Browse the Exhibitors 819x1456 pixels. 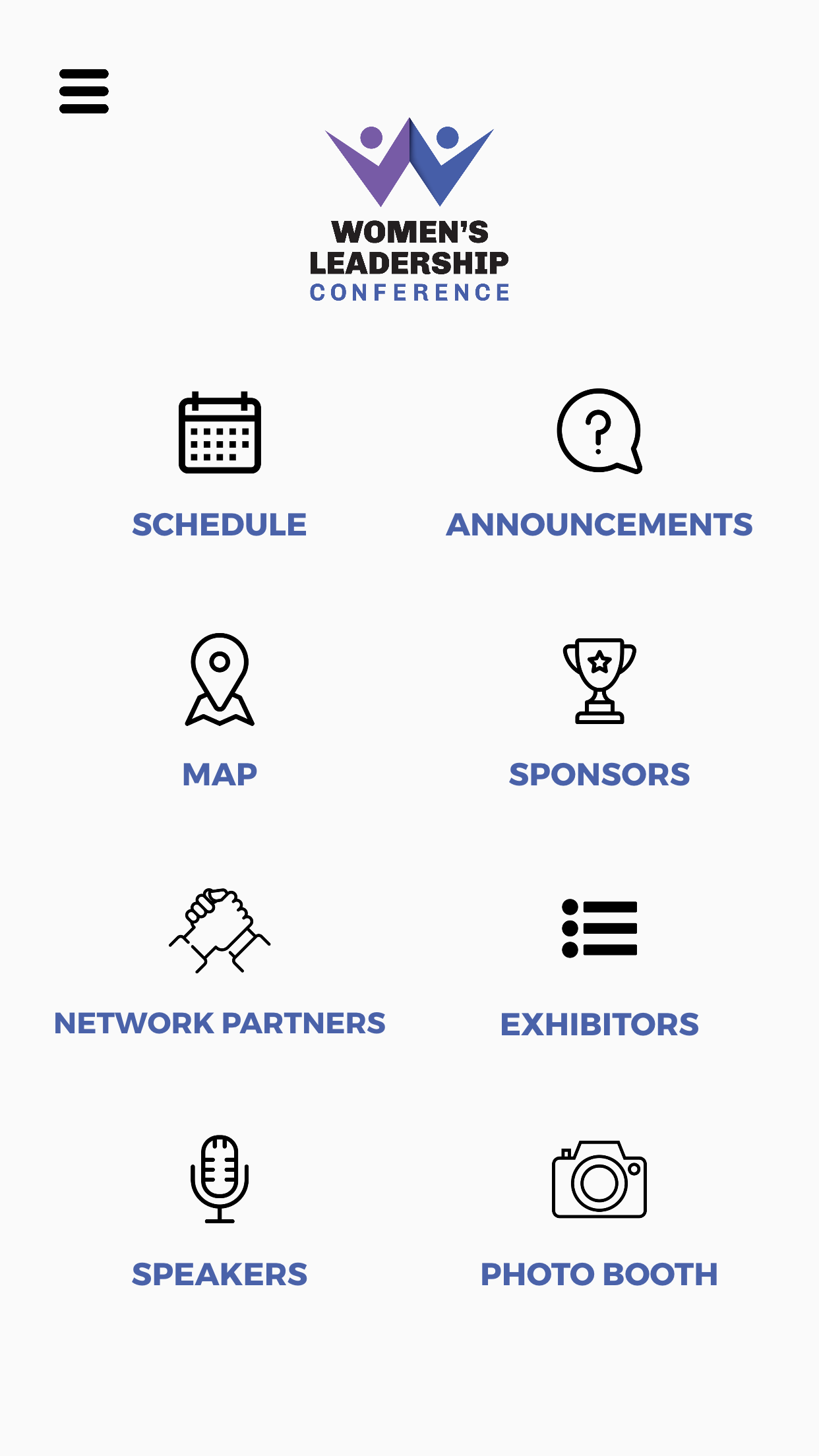[599, 969]
